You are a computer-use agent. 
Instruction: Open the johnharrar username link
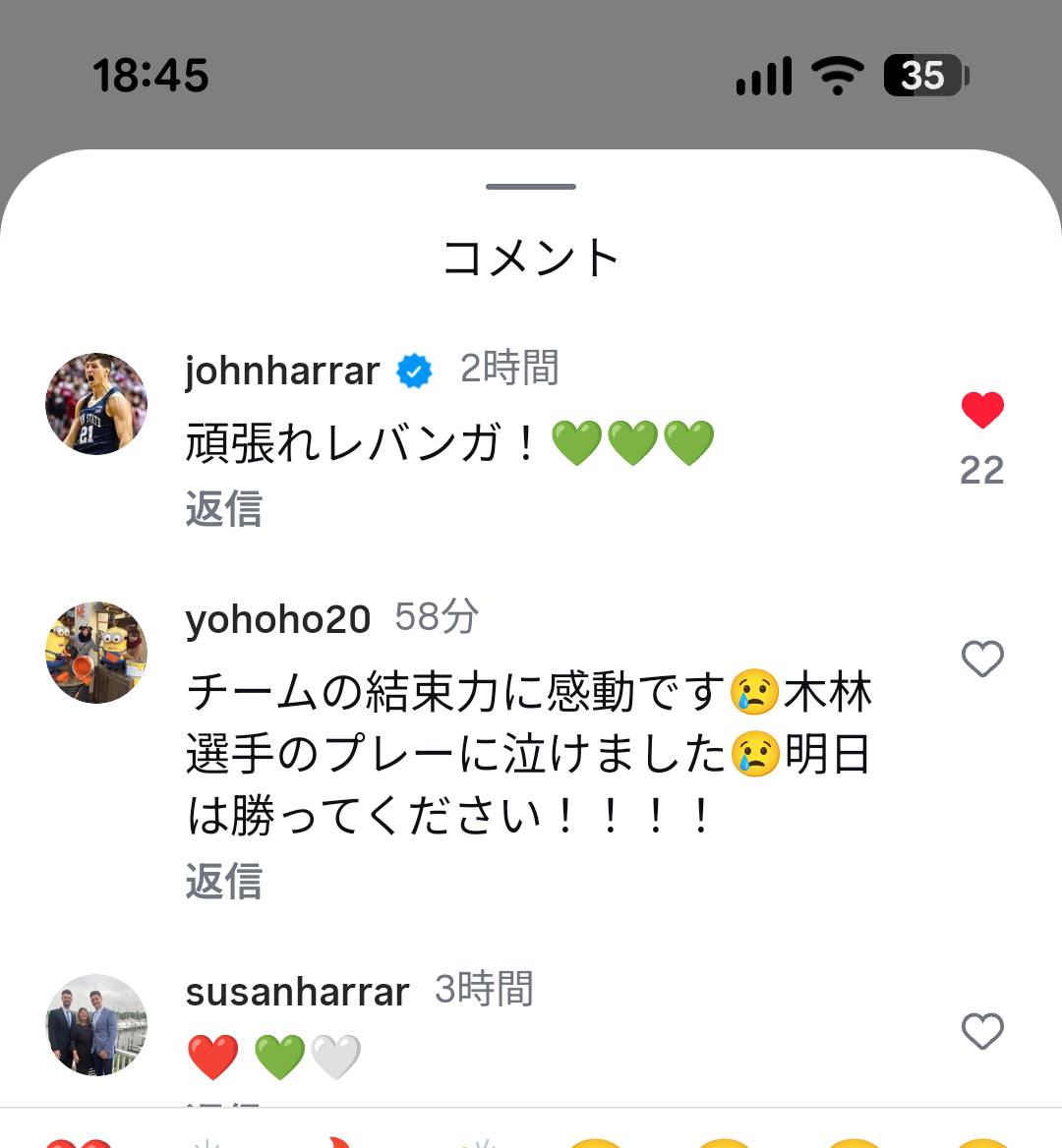(x=282, y=371)
